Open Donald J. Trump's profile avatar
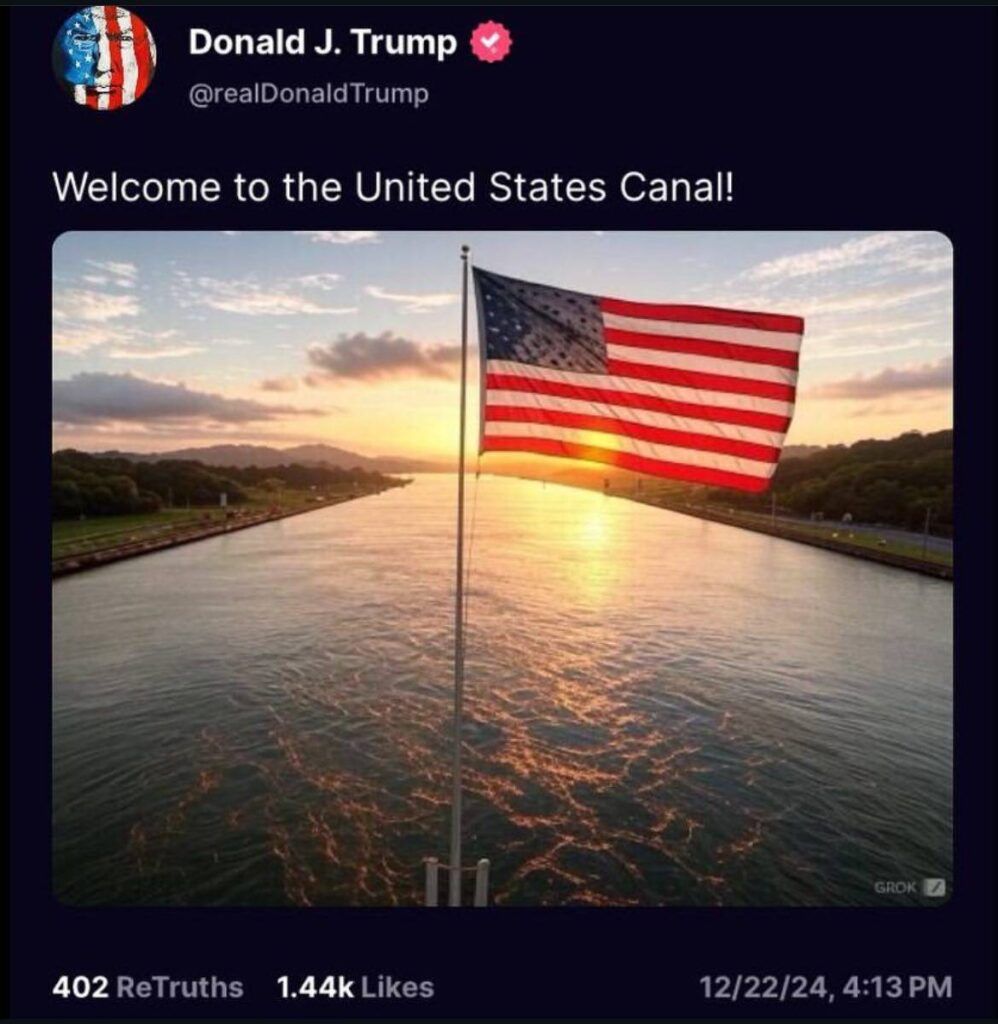998x1024 pixels. [104, 57]
